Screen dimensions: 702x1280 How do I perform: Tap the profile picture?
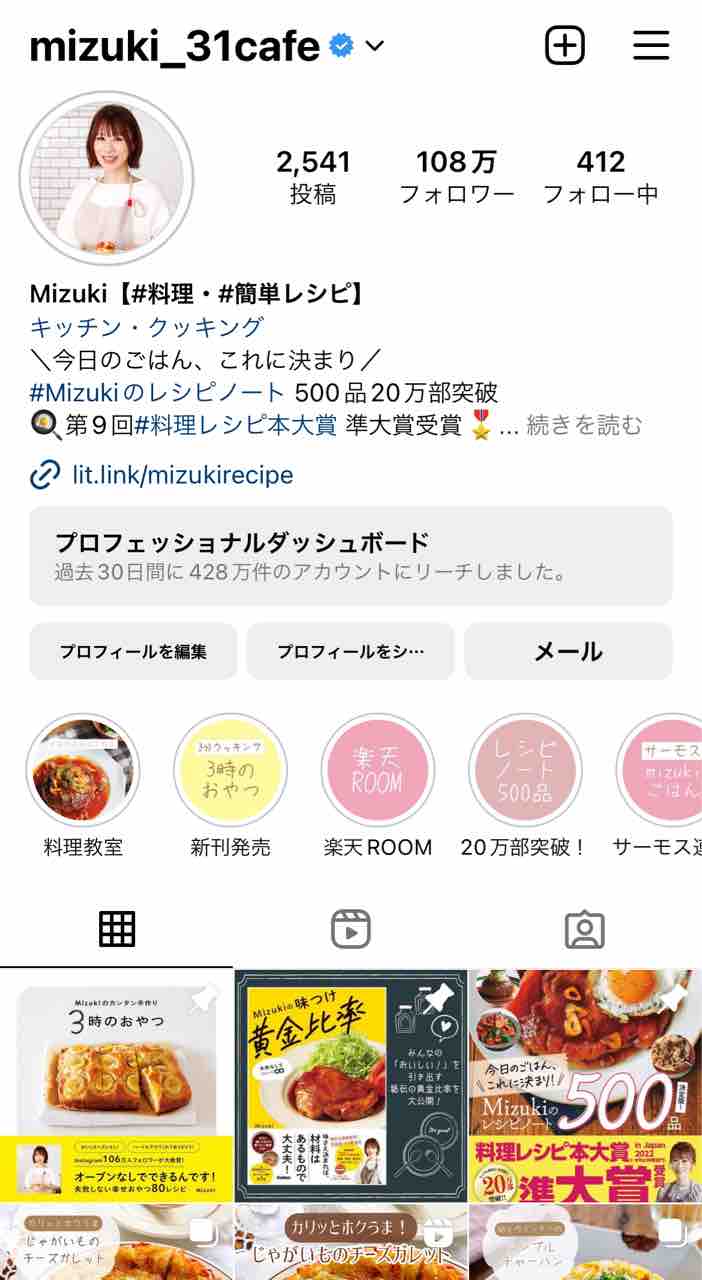pyautogui.click(x=106, y=178)
